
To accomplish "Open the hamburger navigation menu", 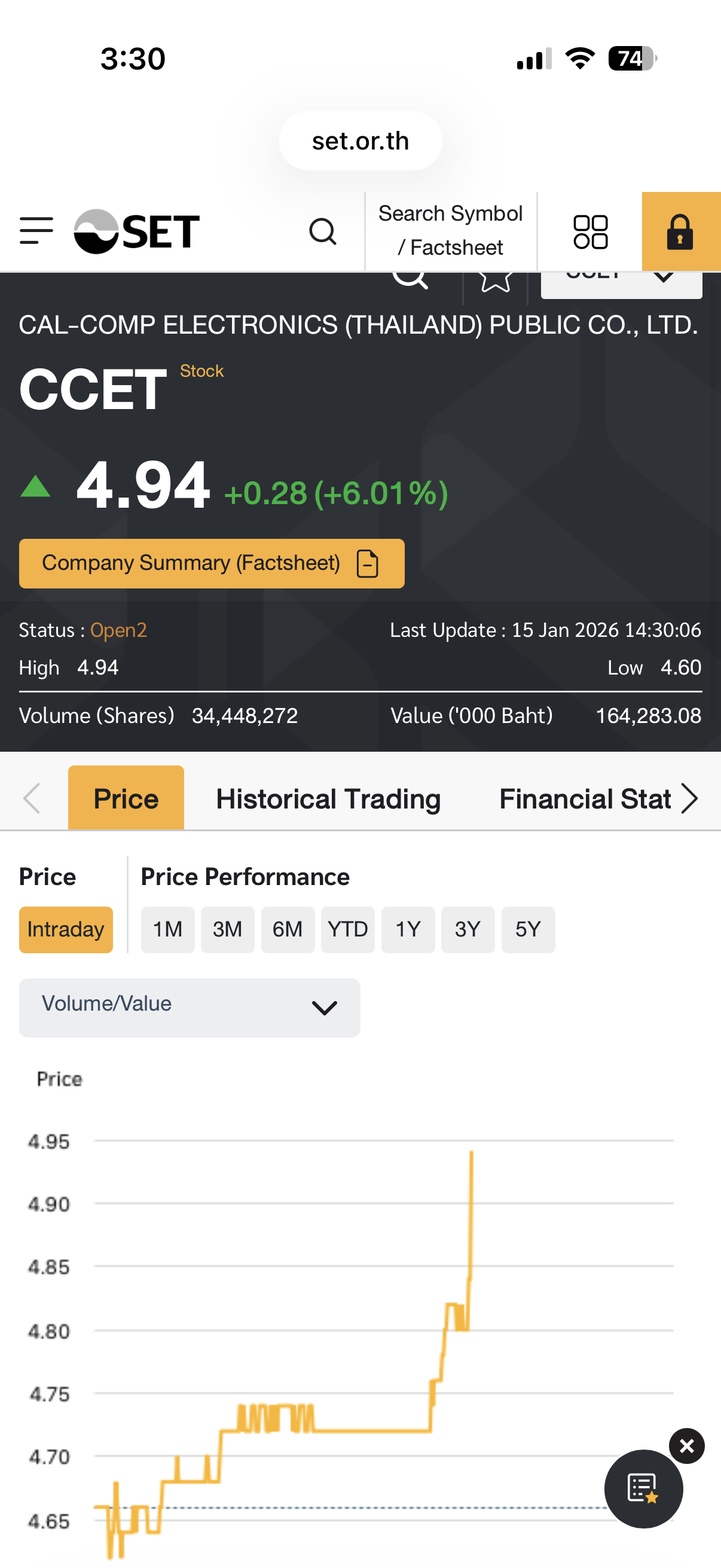I will (36, 231).
